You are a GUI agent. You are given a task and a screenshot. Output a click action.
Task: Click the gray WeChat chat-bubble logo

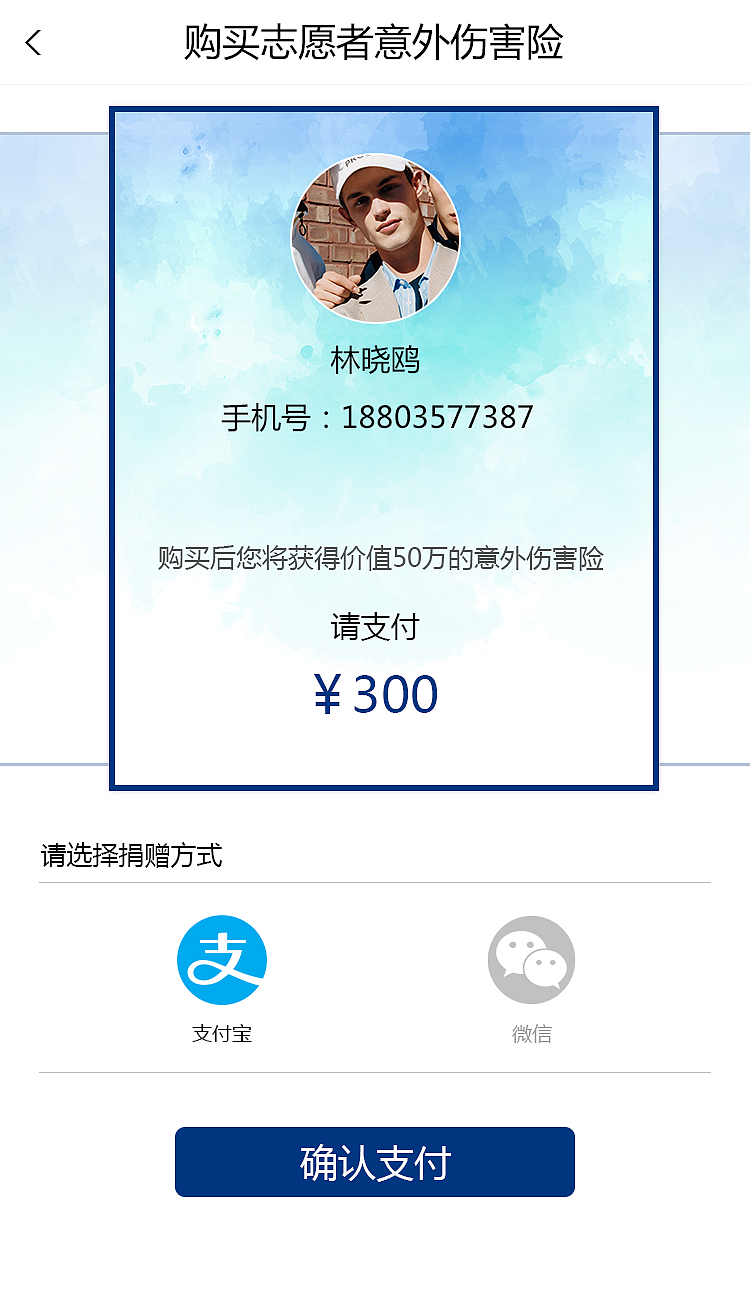coord(531,958)
